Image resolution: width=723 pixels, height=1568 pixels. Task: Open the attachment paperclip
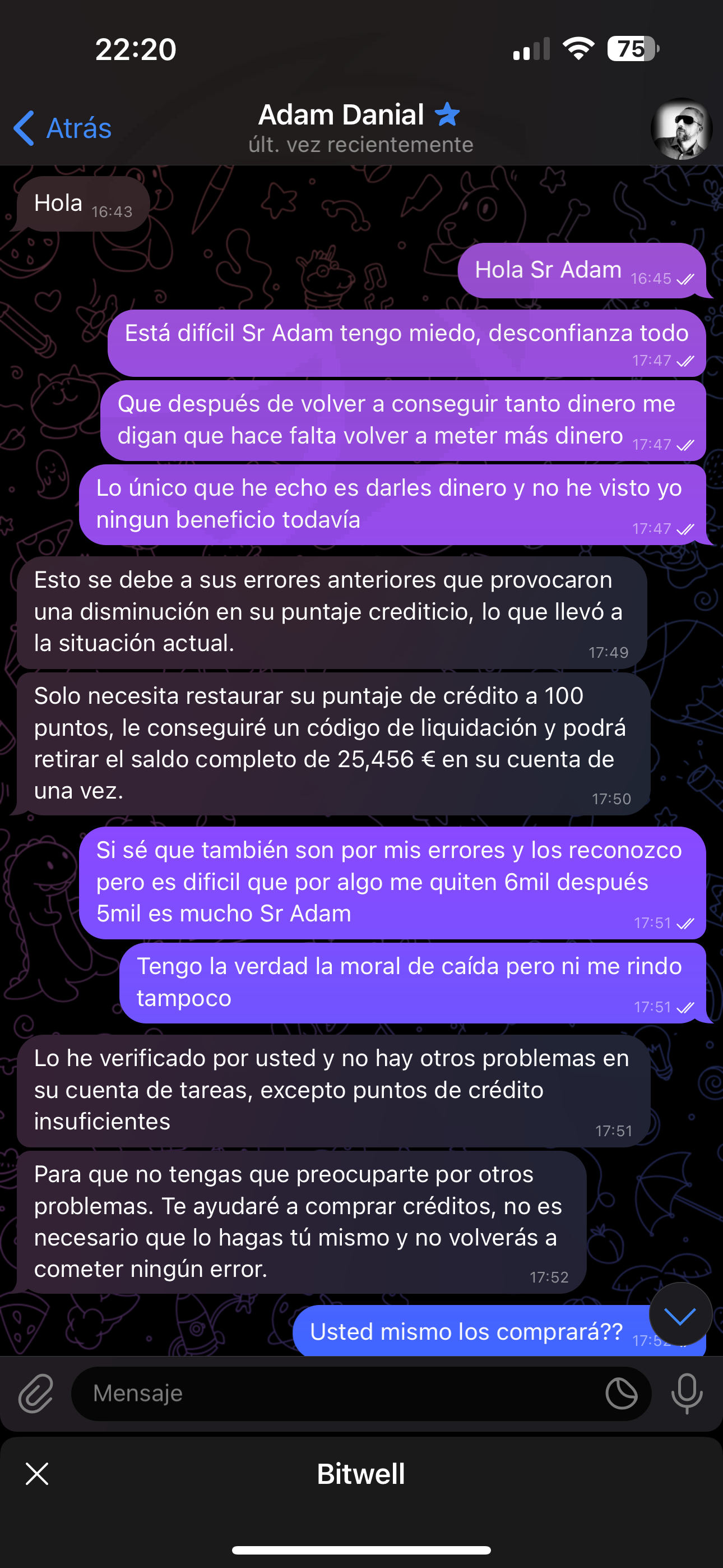click(36, 1392)
